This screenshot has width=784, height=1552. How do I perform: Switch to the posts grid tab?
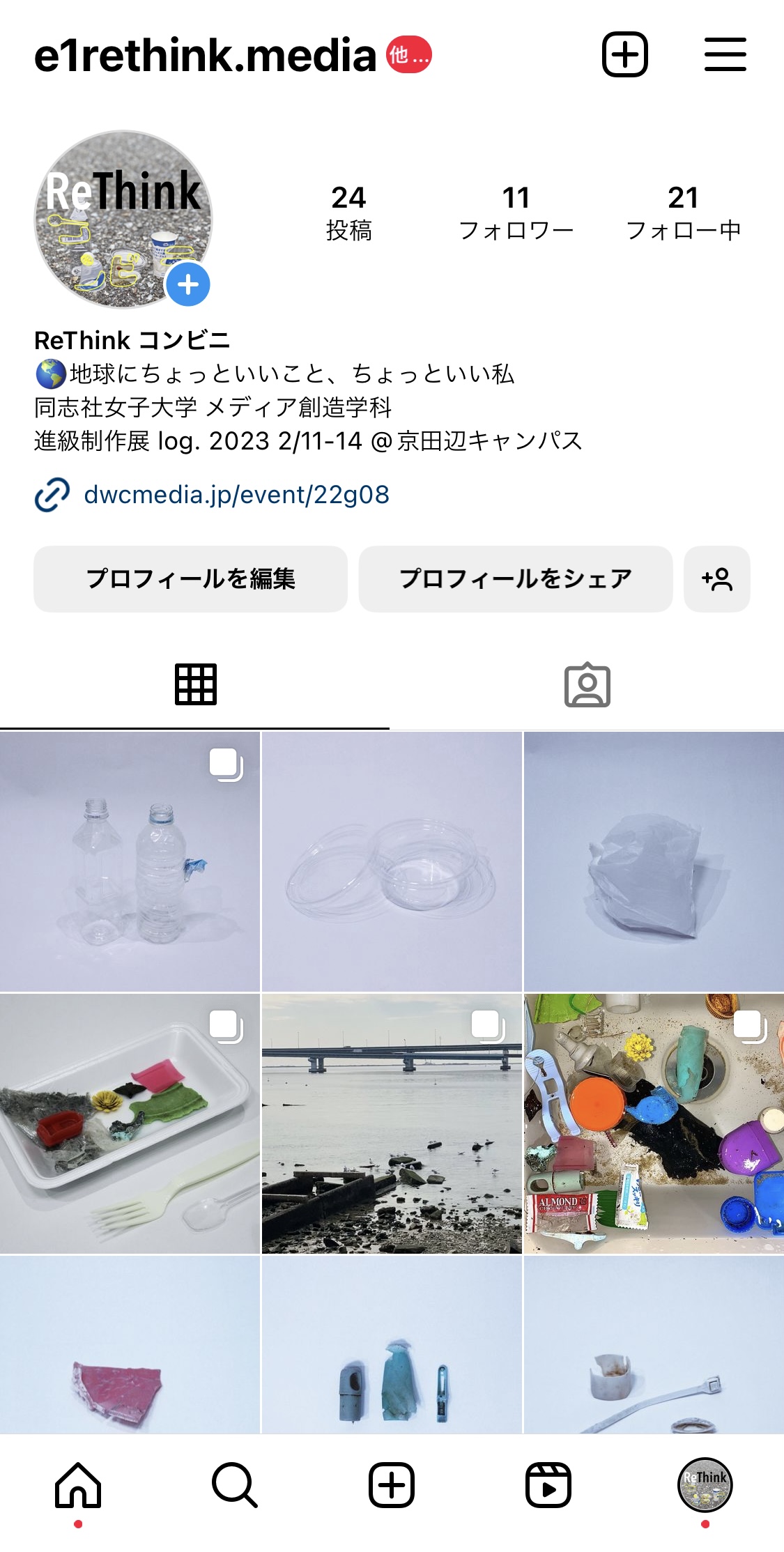point(195,685)
